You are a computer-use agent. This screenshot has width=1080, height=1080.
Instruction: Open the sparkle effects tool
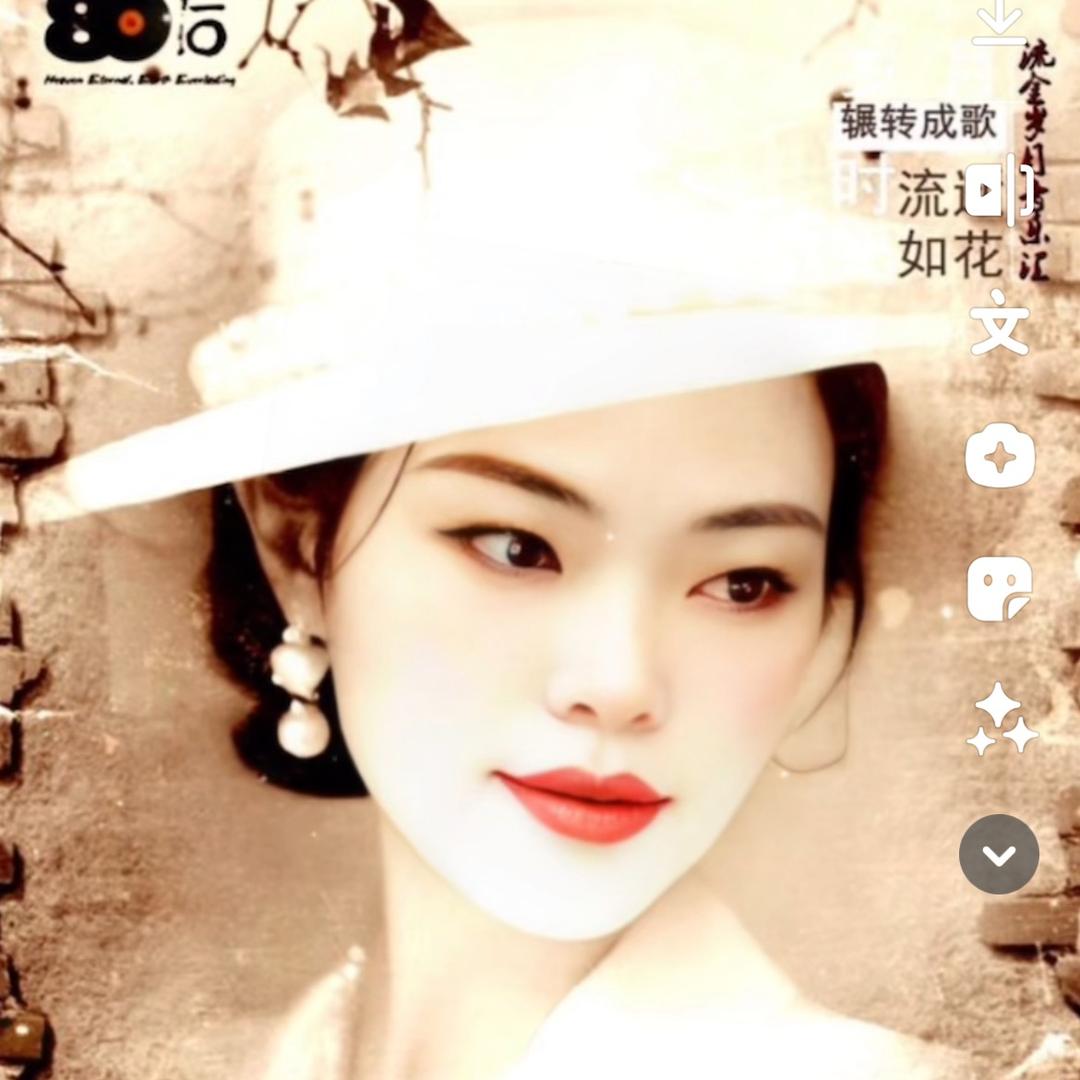point(1000,720)
